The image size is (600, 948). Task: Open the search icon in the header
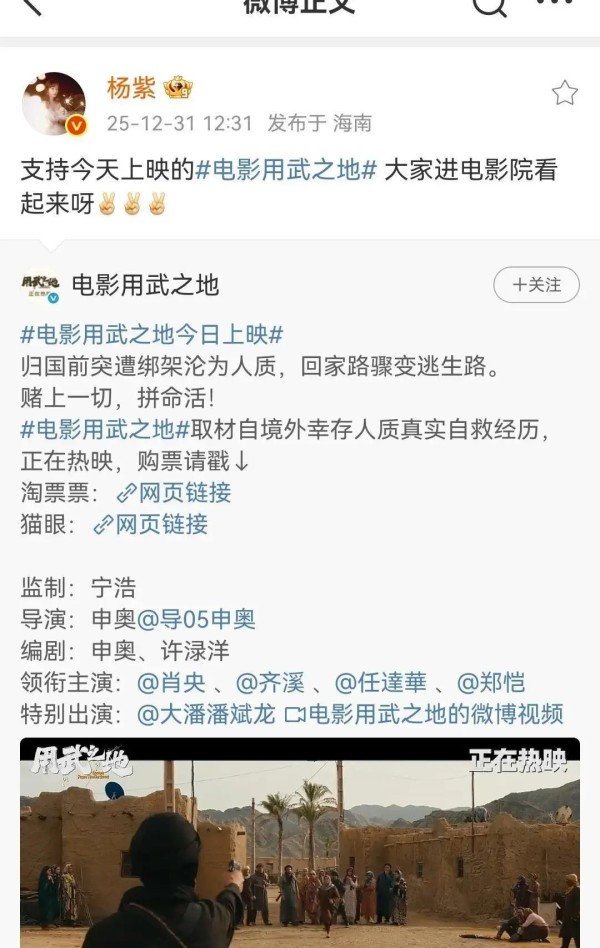point(489,6)
